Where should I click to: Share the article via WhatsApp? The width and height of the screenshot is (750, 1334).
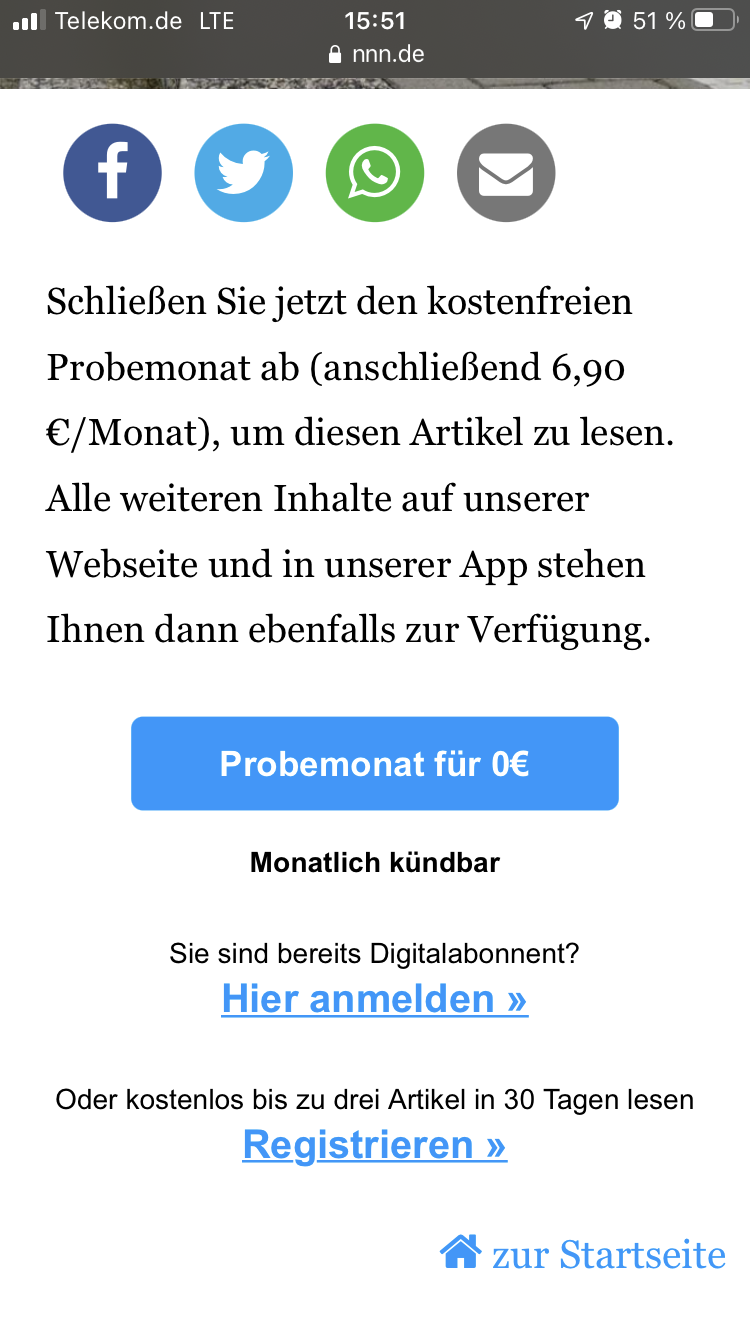pos(375,173)
